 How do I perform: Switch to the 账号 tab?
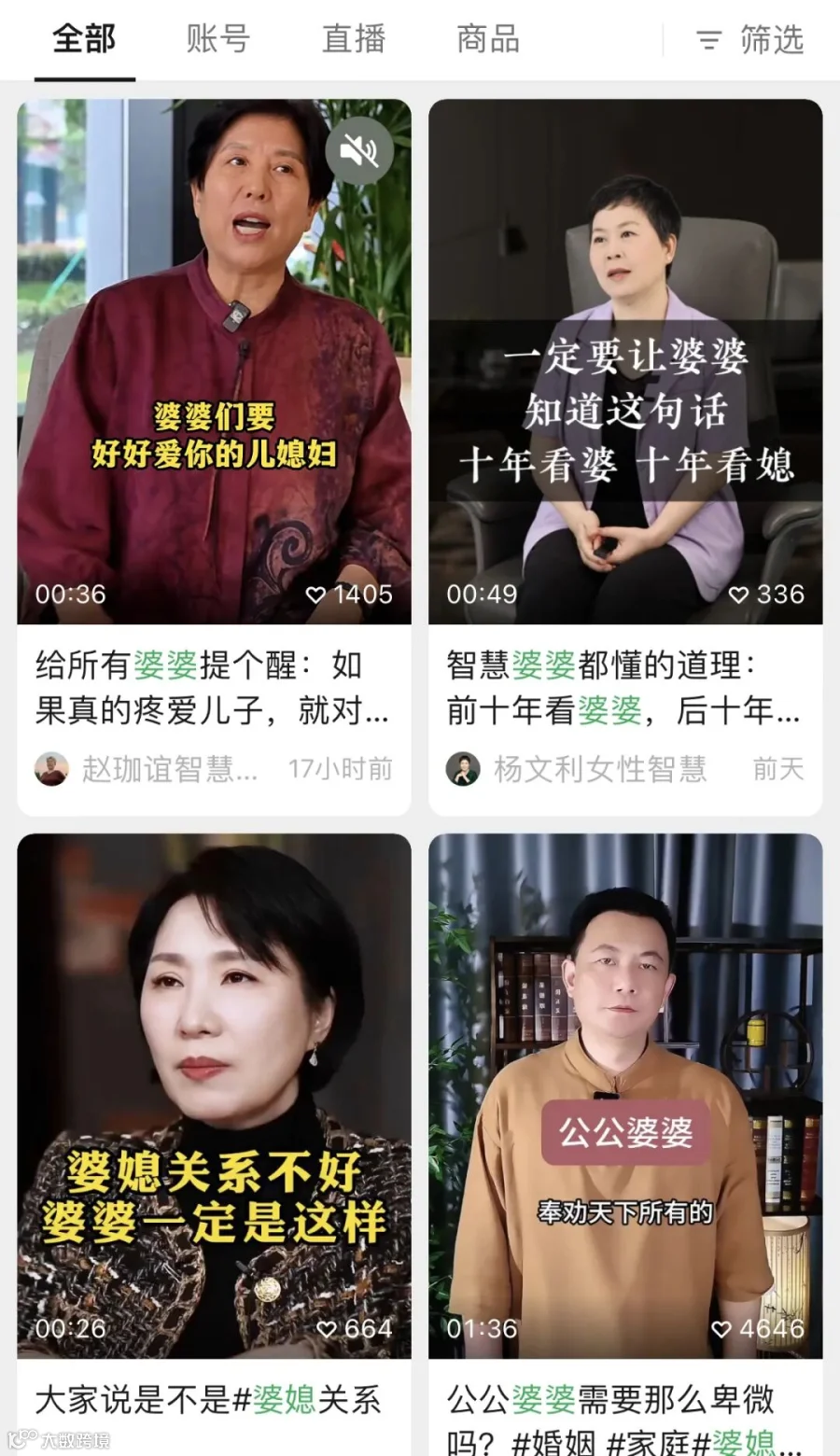pos(217,39)
